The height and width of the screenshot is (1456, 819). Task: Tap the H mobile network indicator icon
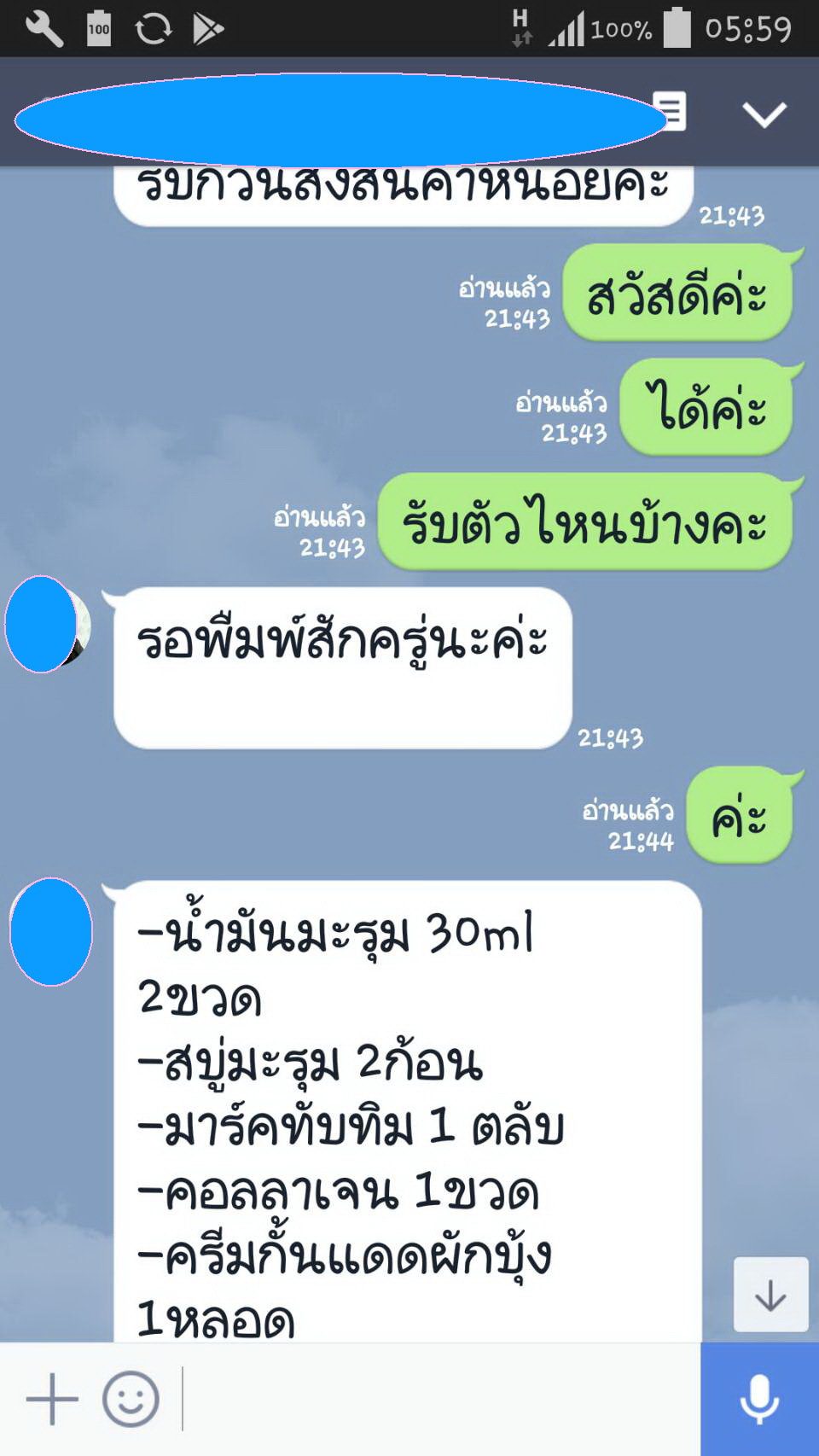[520, 26]
